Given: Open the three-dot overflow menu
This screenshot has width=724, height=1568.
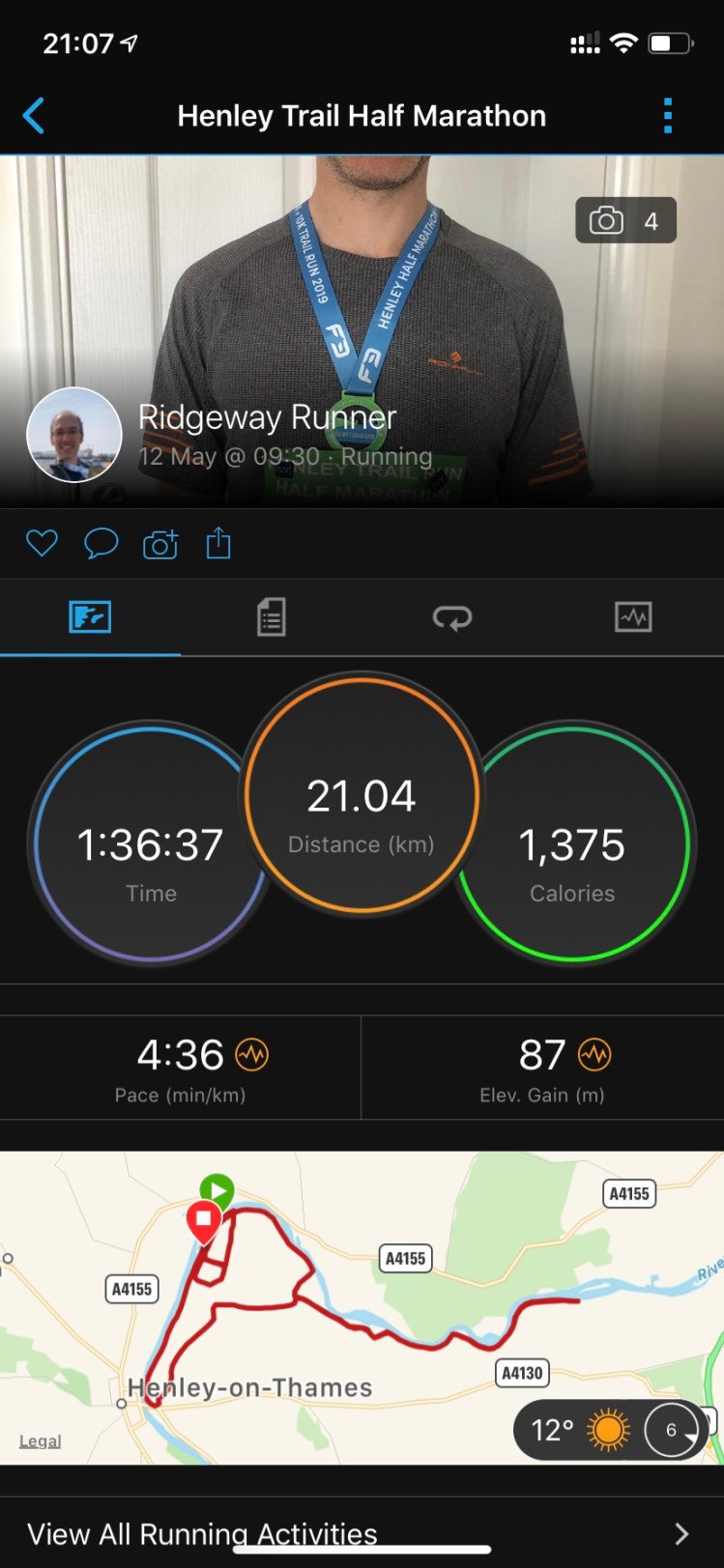Looking at the screenshot, I should point(667,116).
